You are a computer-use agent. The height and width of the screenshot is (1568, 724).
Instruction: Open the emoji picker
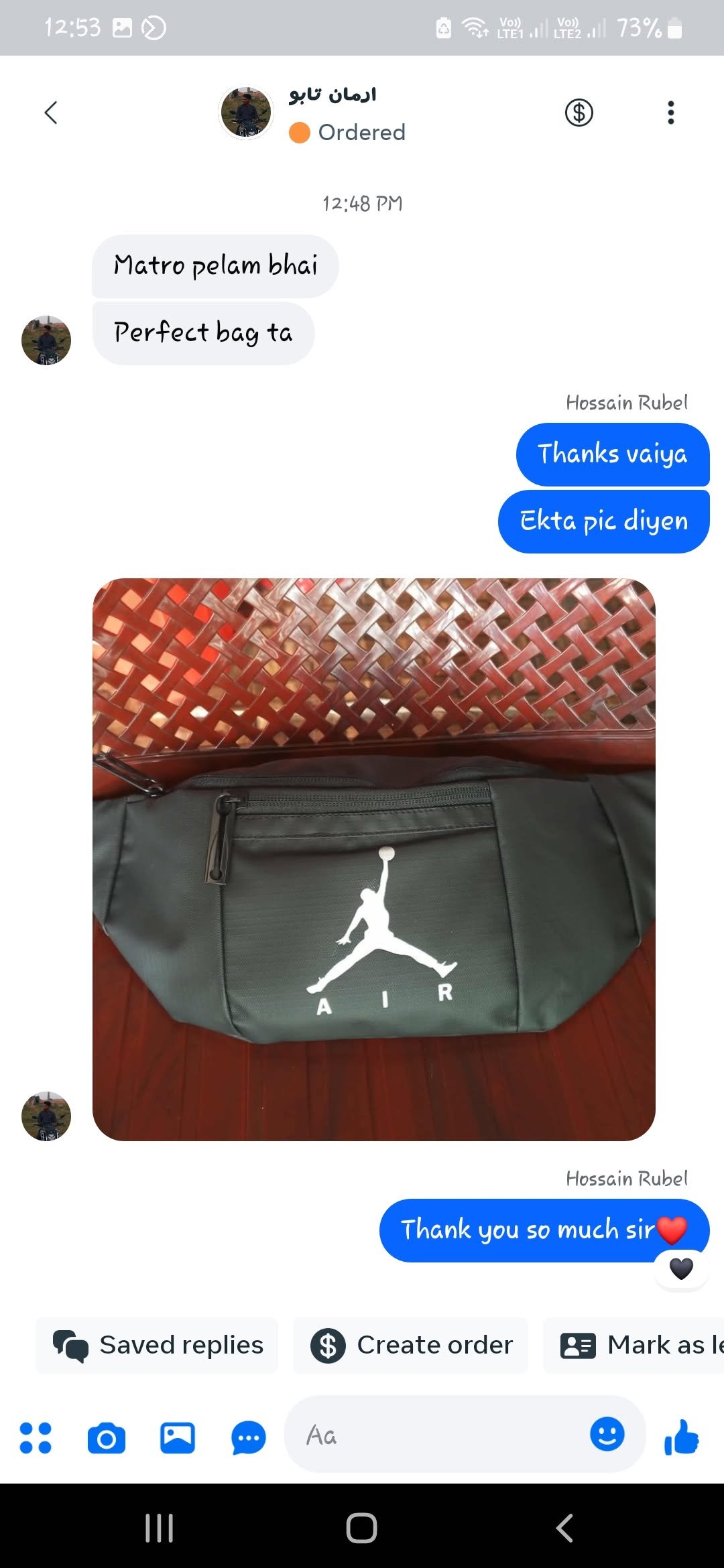[607, 1435]
